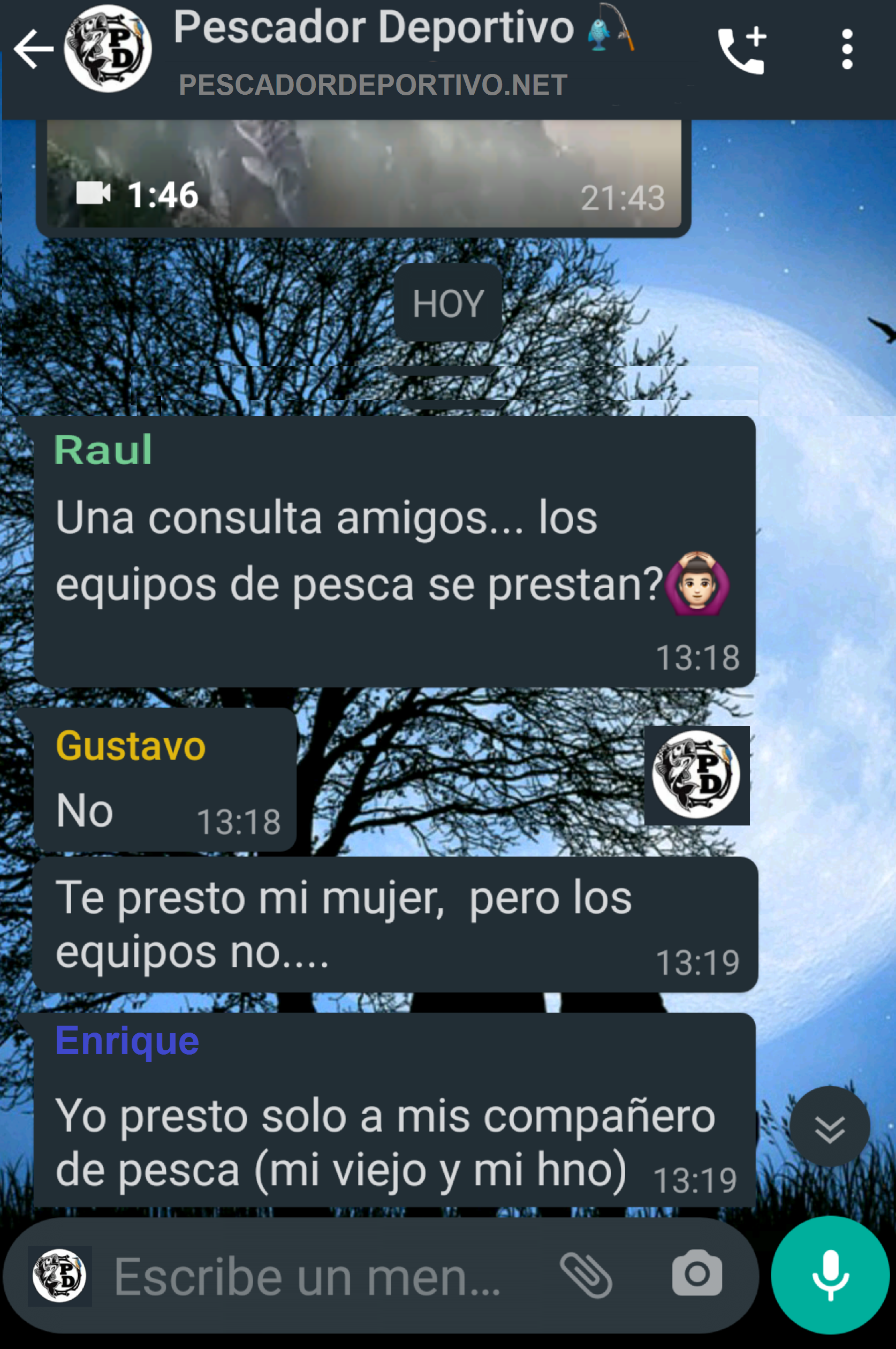Jump to the latest messages
896x1349 pixels.
point(829,1127)
